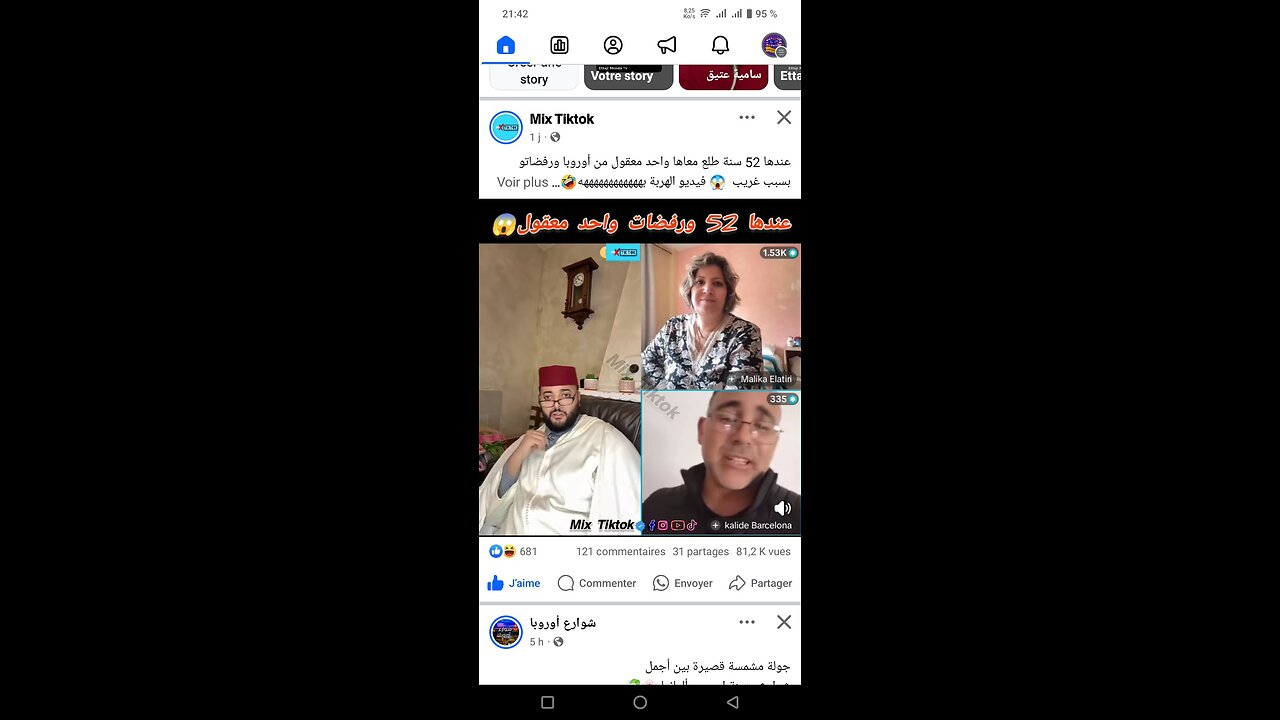Open the professional dashboard tab
Image resolution: width=1280 pixels, height=720 pixels.
559,45
